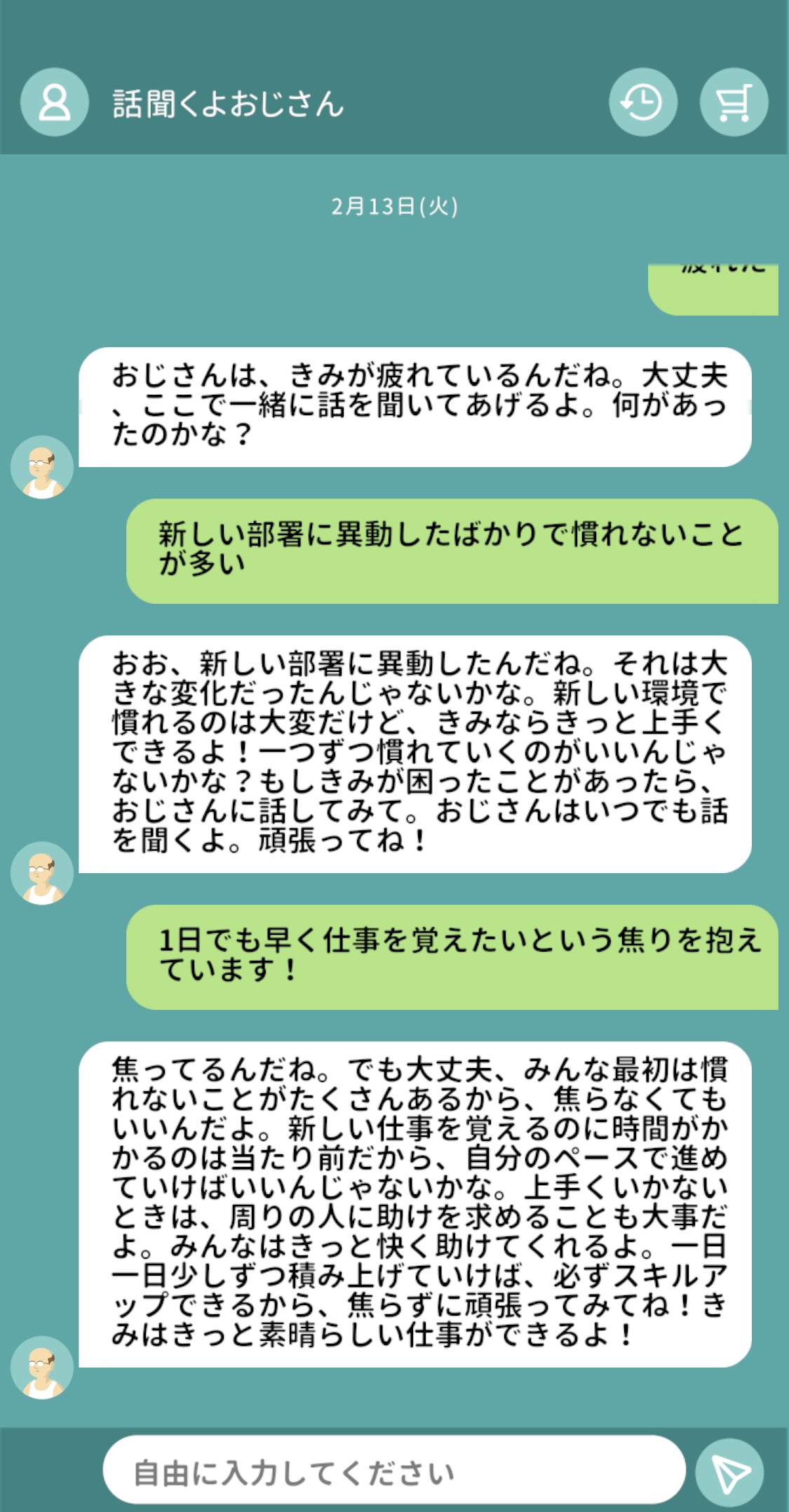
Task: Toggle the history view with the clock button
Action: (642, 102)
